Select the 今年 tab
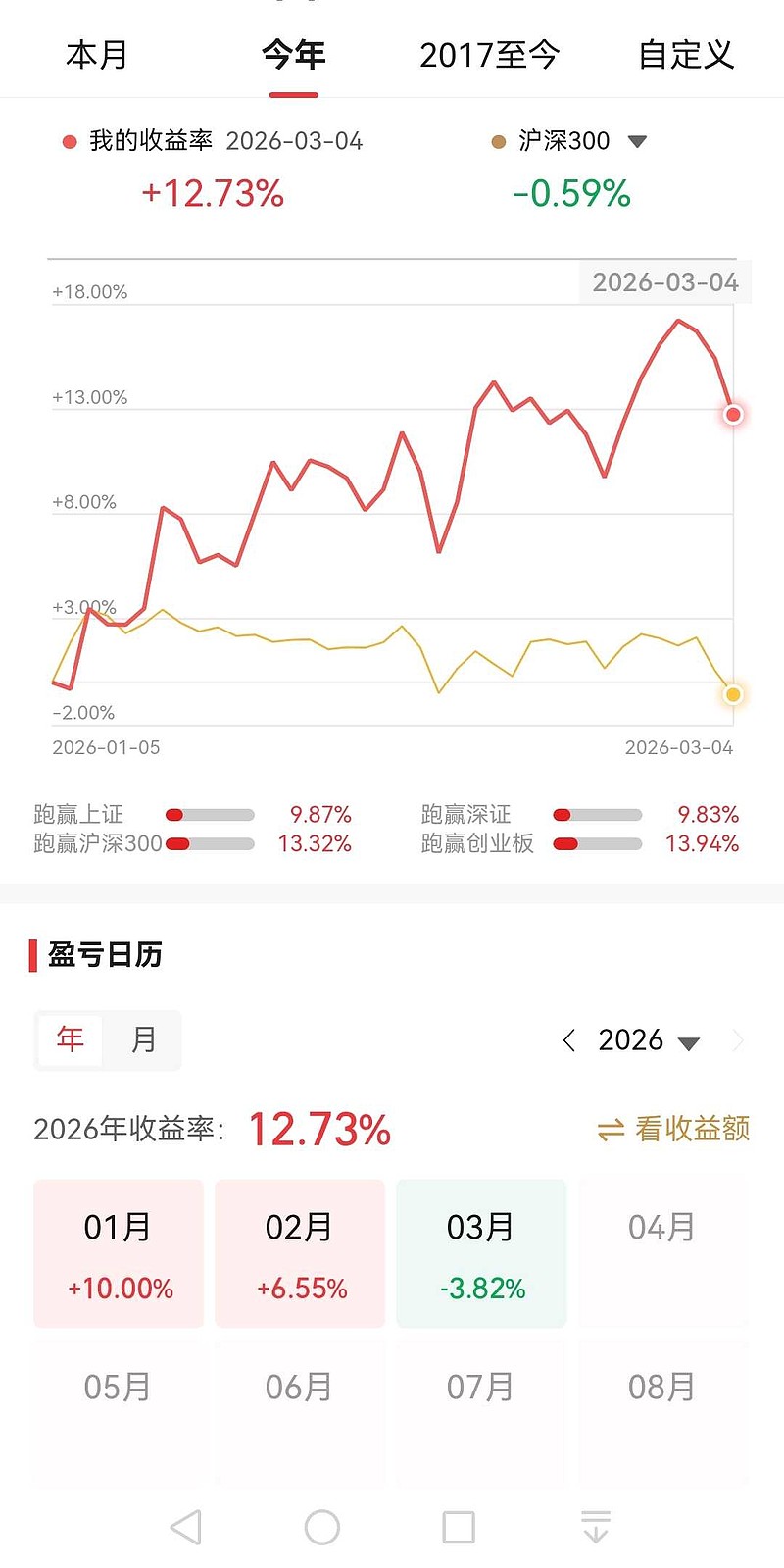Screen dimensions: 784x1568 point(293,55)
